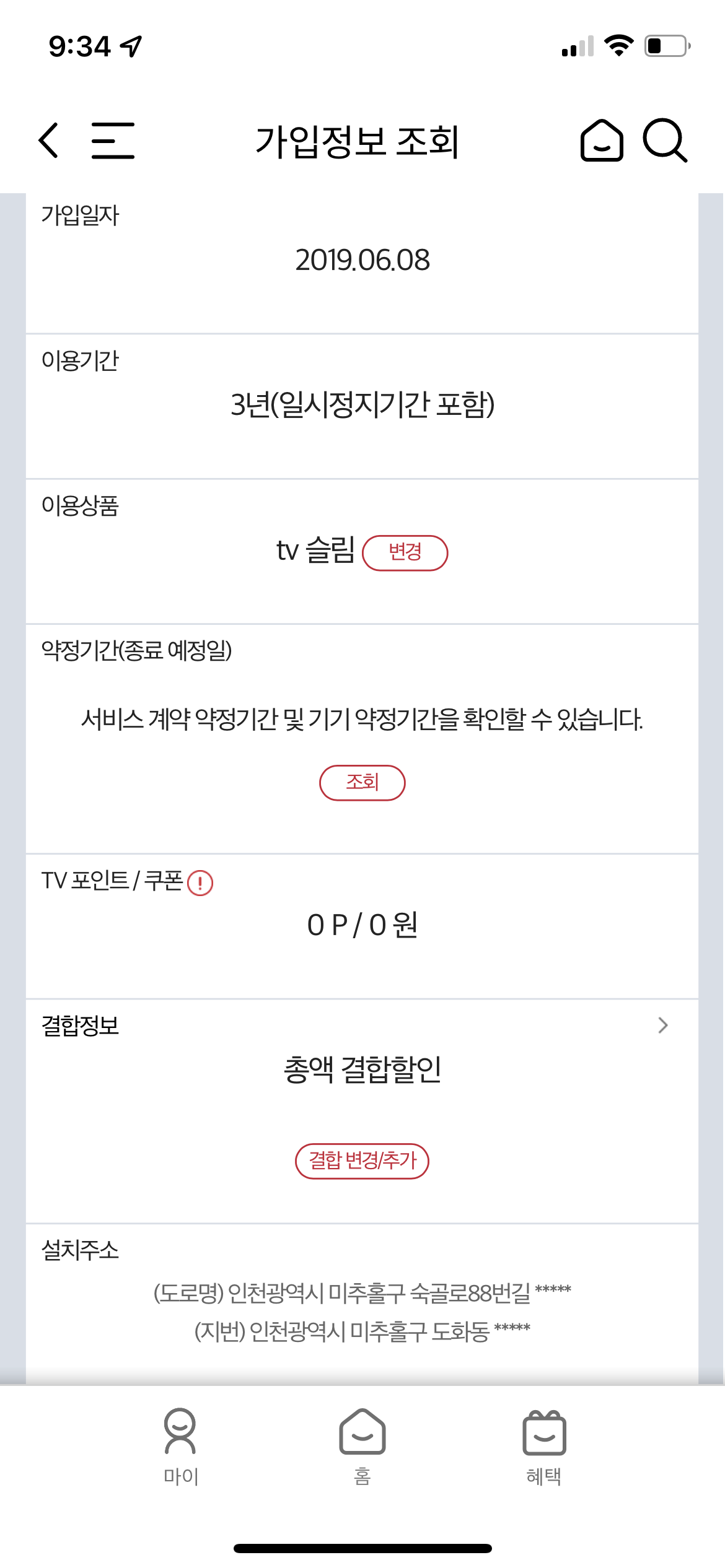Switch to the 홈 tab
The image size is (725, 1568).
[362, 1447]
